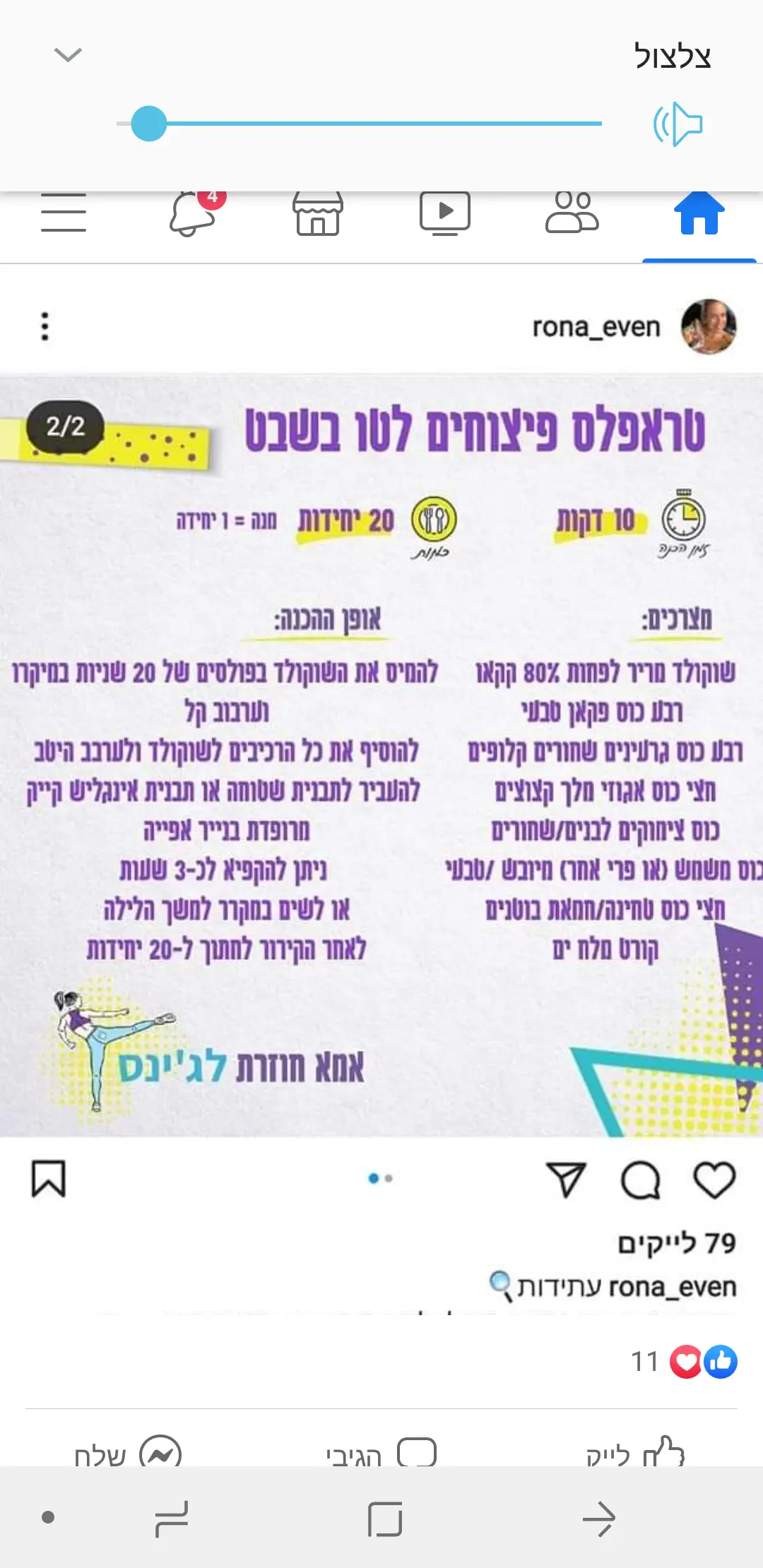Image resolution: width=763 pixels, height=1568 pixels.
Task: Go back using the system arrow
Action: click(x=598, y=1519)
